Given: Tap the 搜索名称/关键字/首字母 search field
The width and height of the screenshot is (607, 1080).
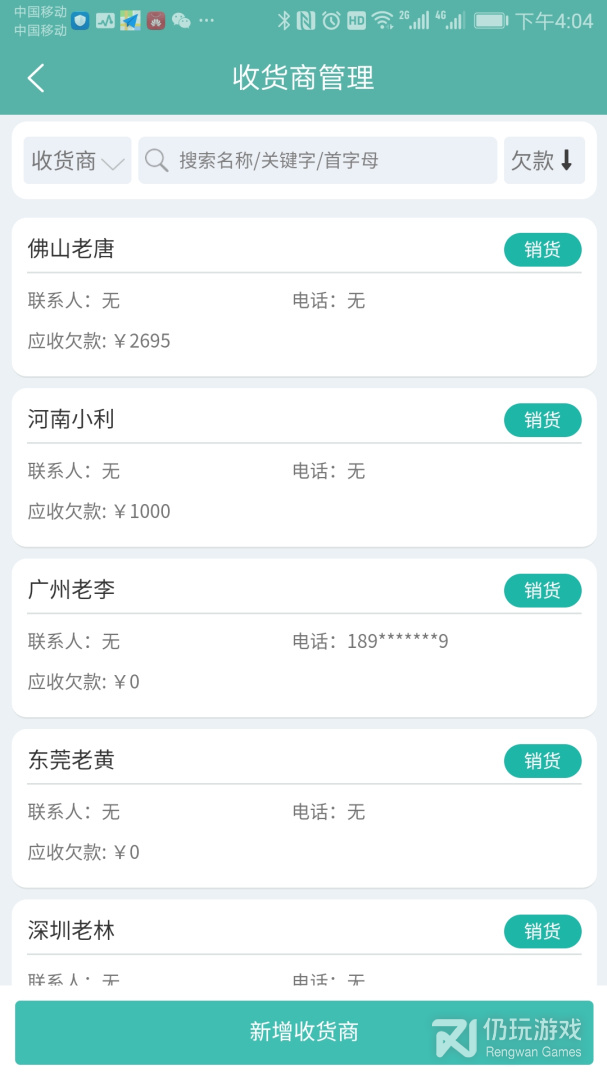Looking at the screenshot, I should tap(317, 161).
